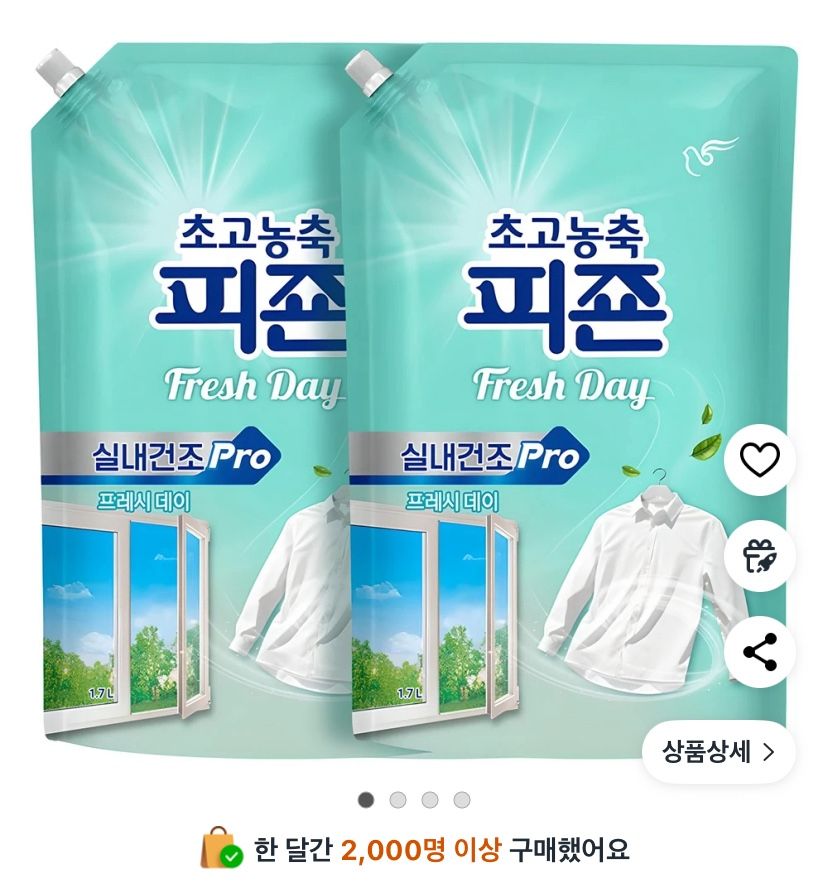Open 상품상세 product details
Image resolution: width=828 pixels, height=896 pixels.
pos(718,752)
